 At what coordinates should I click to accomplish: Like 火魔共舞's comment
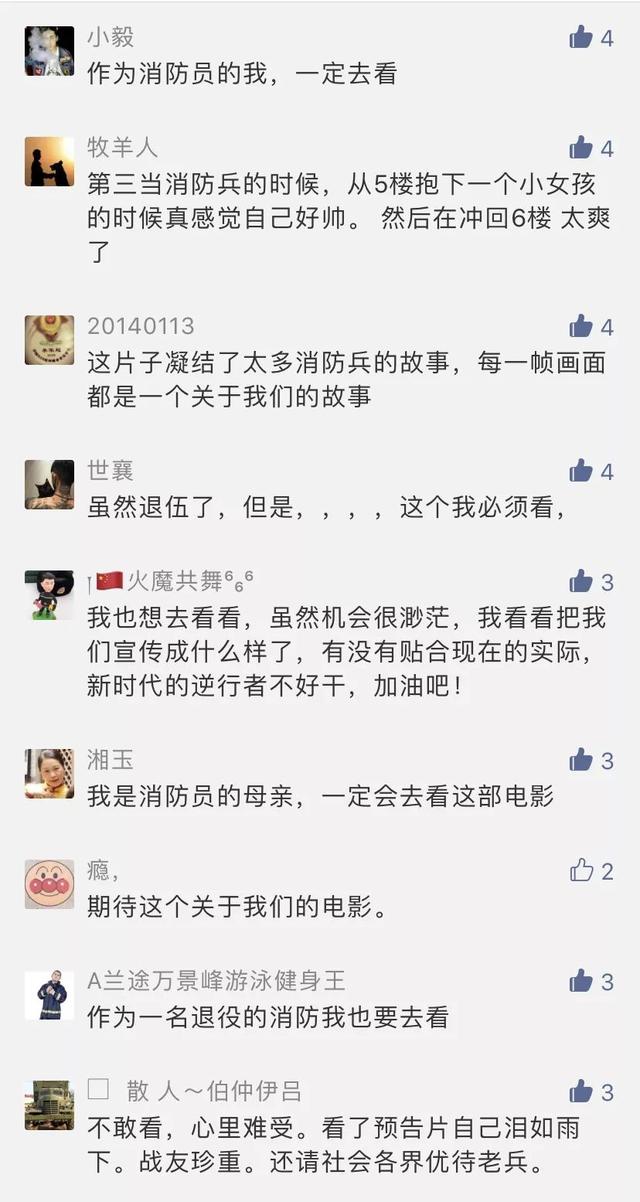[x=582, y=581]
